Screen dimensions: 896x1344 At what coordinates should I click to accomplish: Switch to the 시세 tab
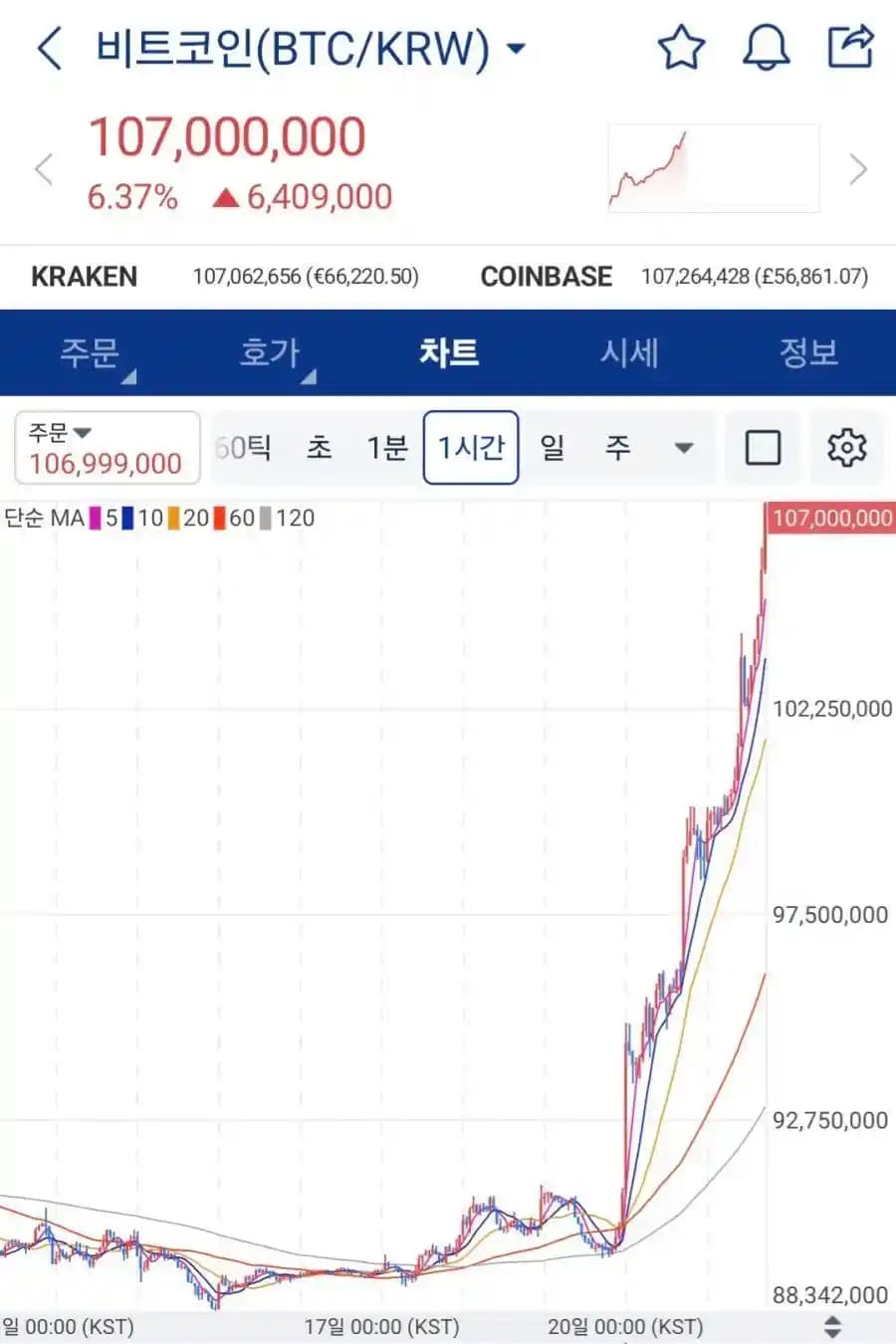629,352
